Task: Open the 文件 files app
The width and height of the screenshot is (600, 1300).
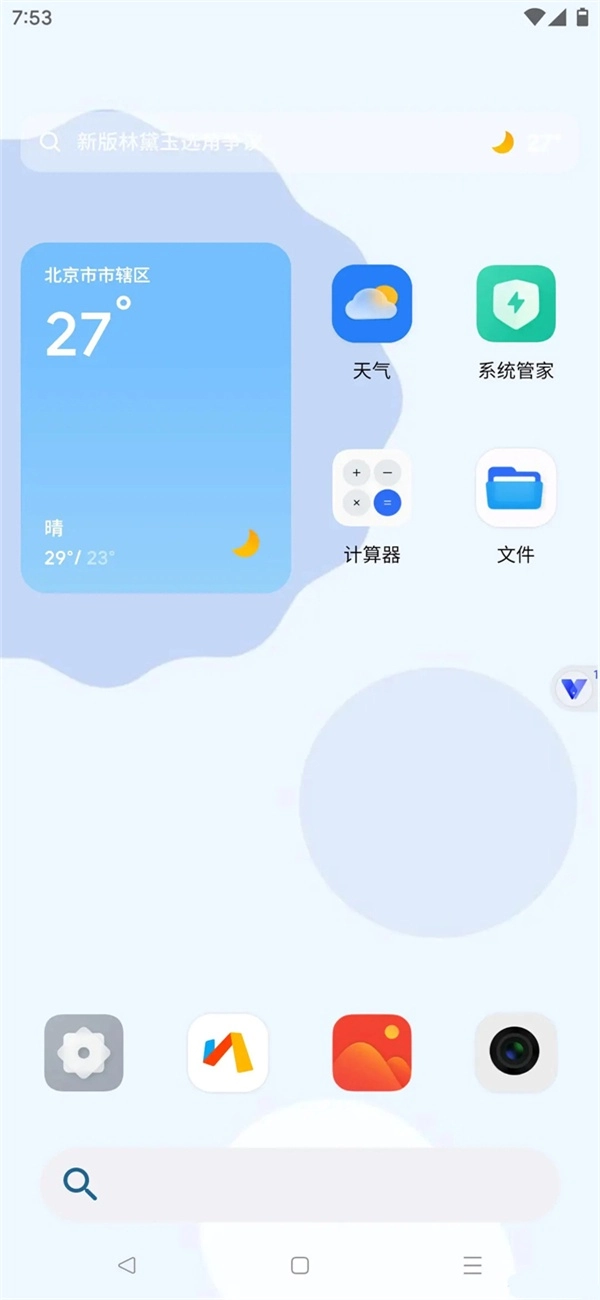Action: (516, 488)
